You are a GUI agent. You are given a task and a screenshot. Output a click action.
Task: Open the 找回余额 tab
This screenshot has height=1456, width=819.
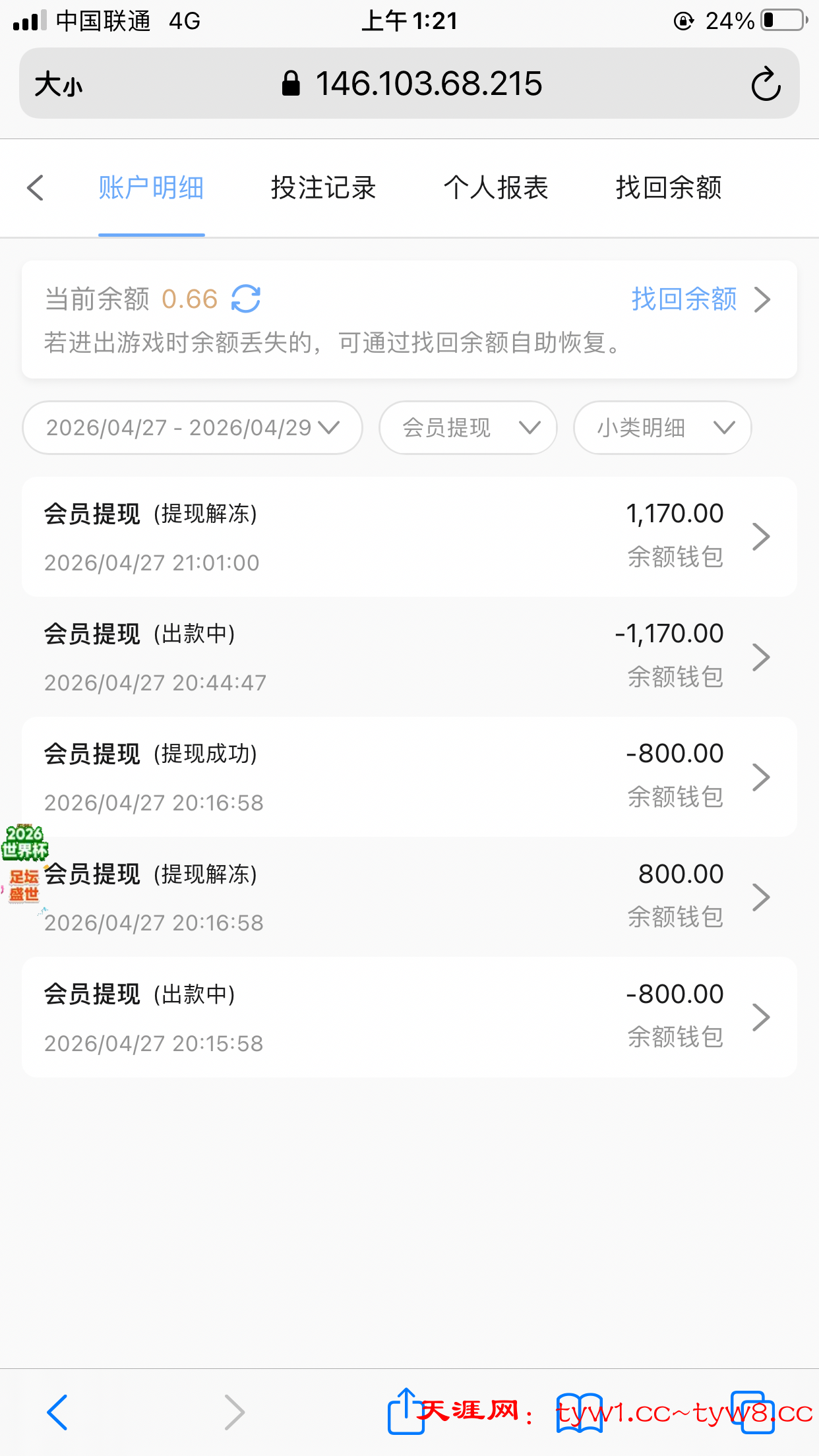point(668,188)
